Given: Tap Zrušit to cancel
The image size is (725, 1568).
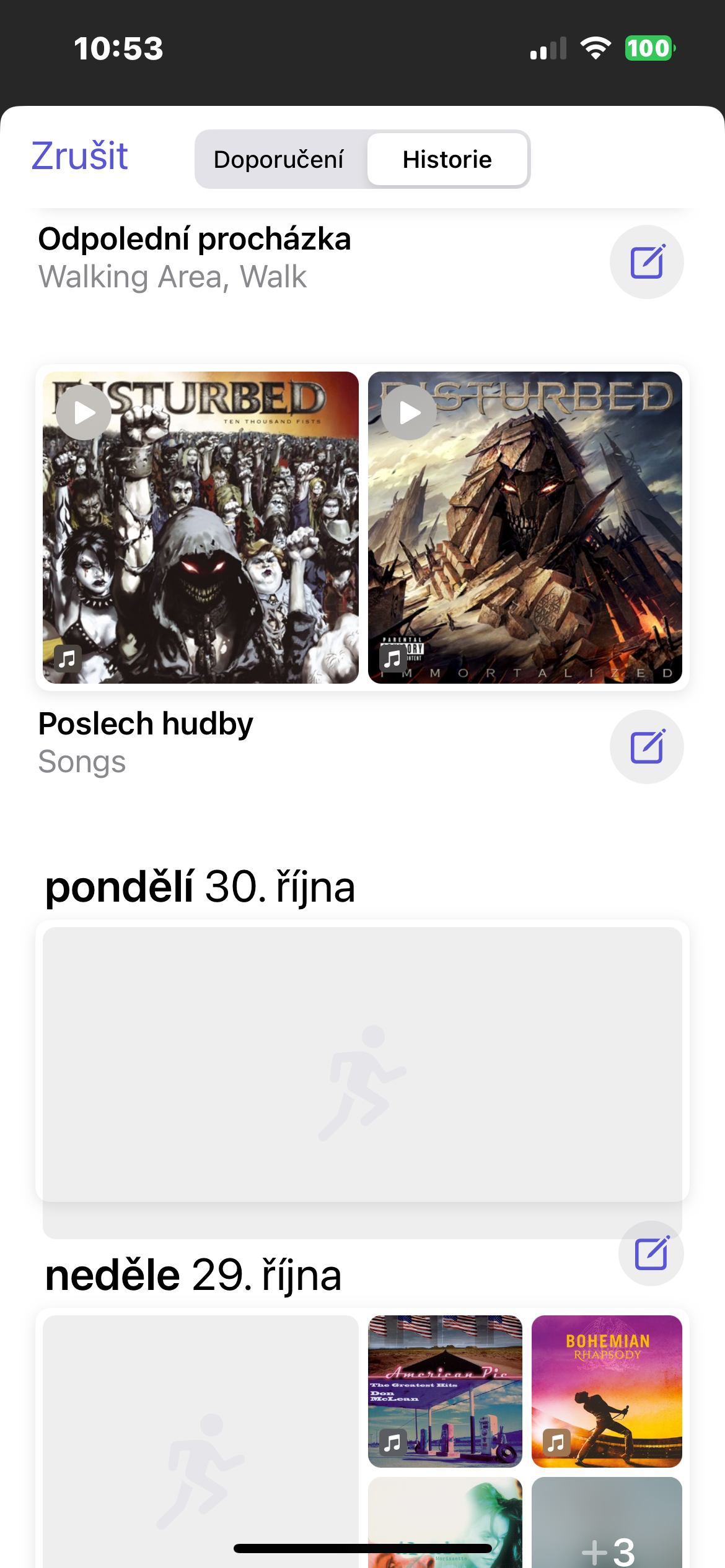Looking at the screenshot, I should click(79, 156).
